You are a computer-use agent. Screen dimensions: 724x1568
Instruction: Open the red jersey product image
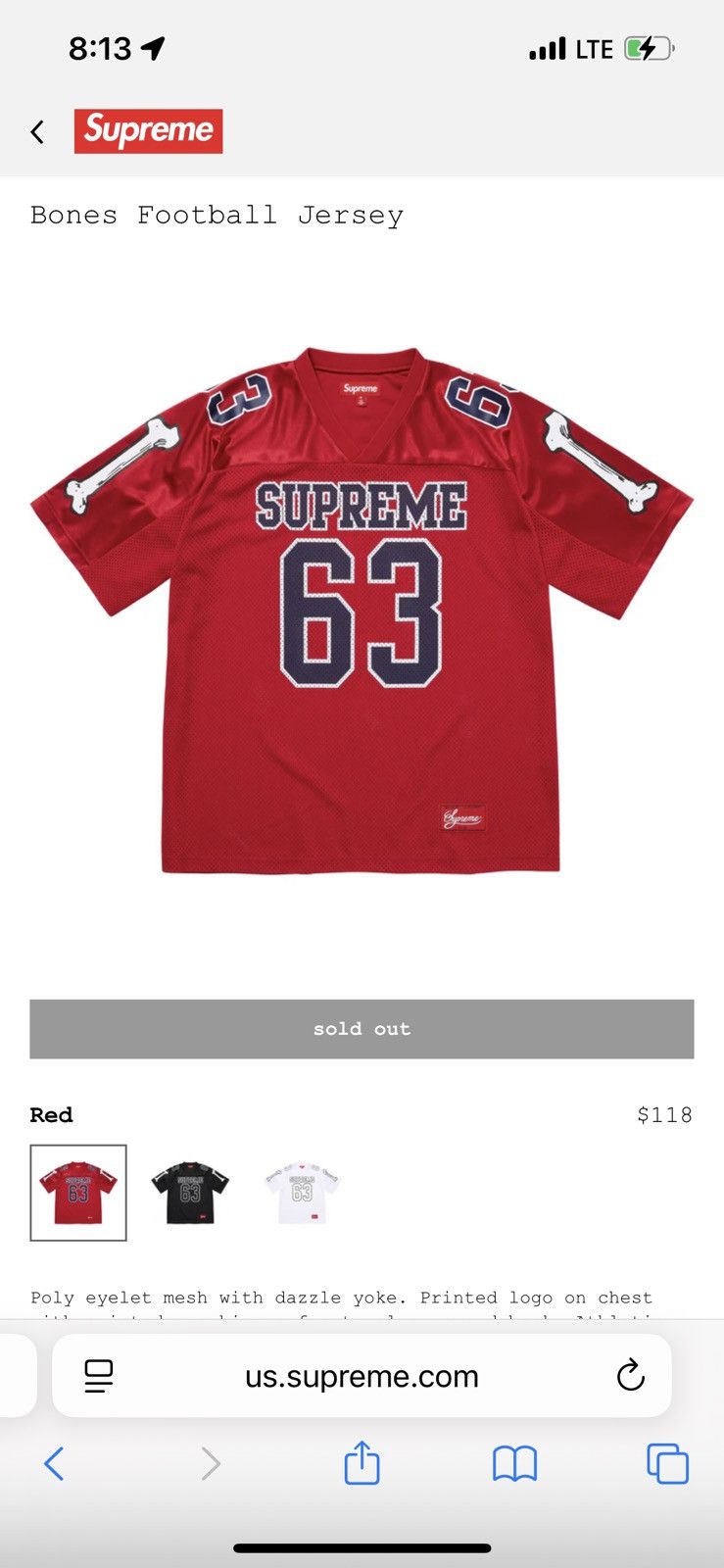362,608
